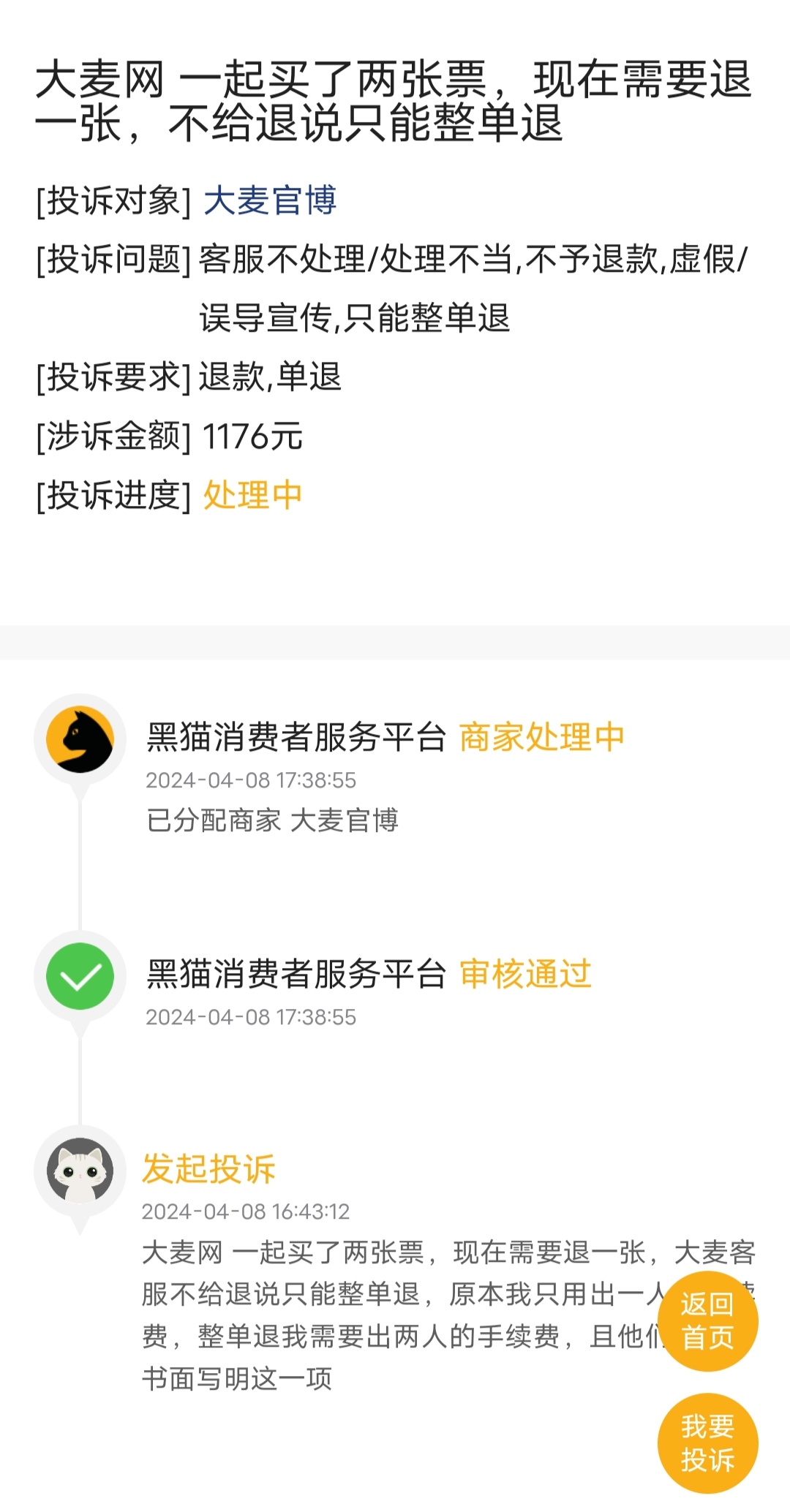The width and height of the screenshot is (790, 1512).
Task: Open the 大麦官博 merchant link
Action: pyautogui.click(x=270, y=200)
